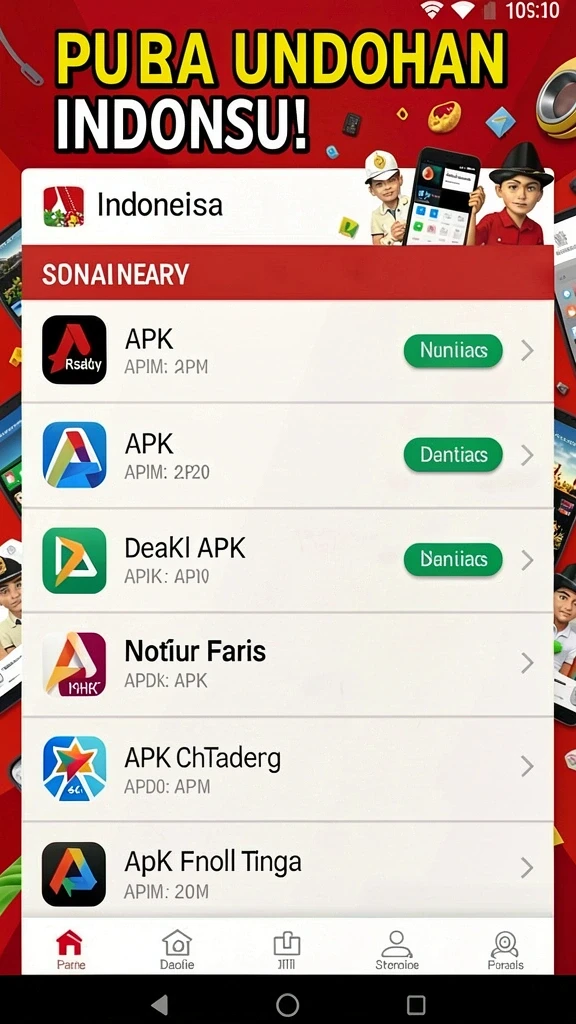The image size is (576, 1024).
Task: Tap the green button beside DeaKl APK
Action: 453,560
